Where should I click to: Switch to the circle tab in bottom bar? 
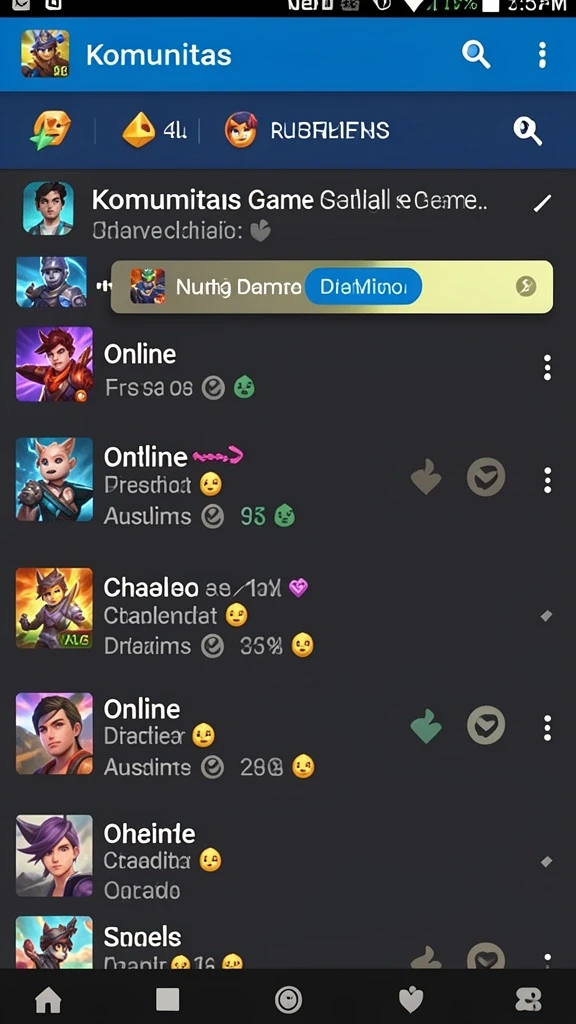(289, 1000)
